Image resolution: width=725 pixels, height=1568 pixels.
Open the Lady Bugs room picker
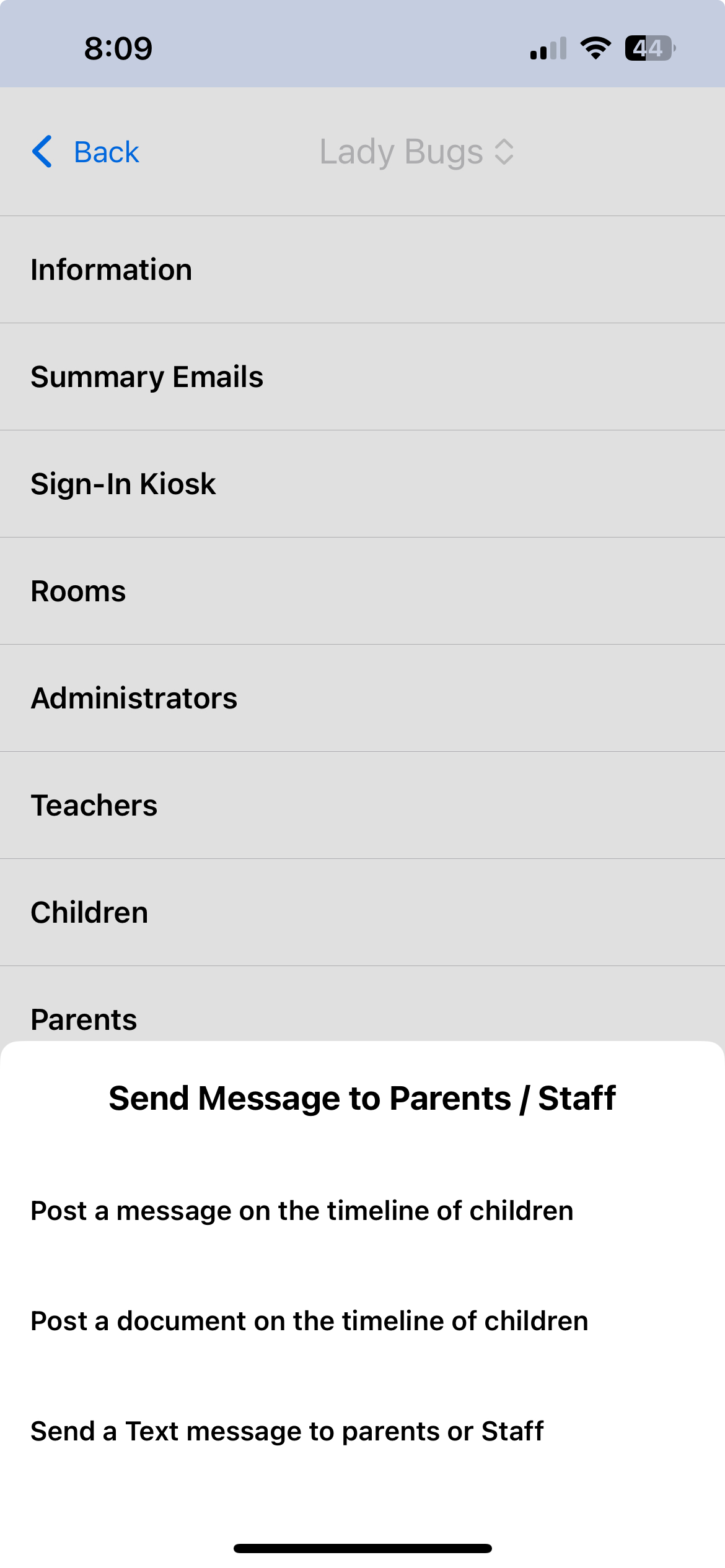point(416,152)
